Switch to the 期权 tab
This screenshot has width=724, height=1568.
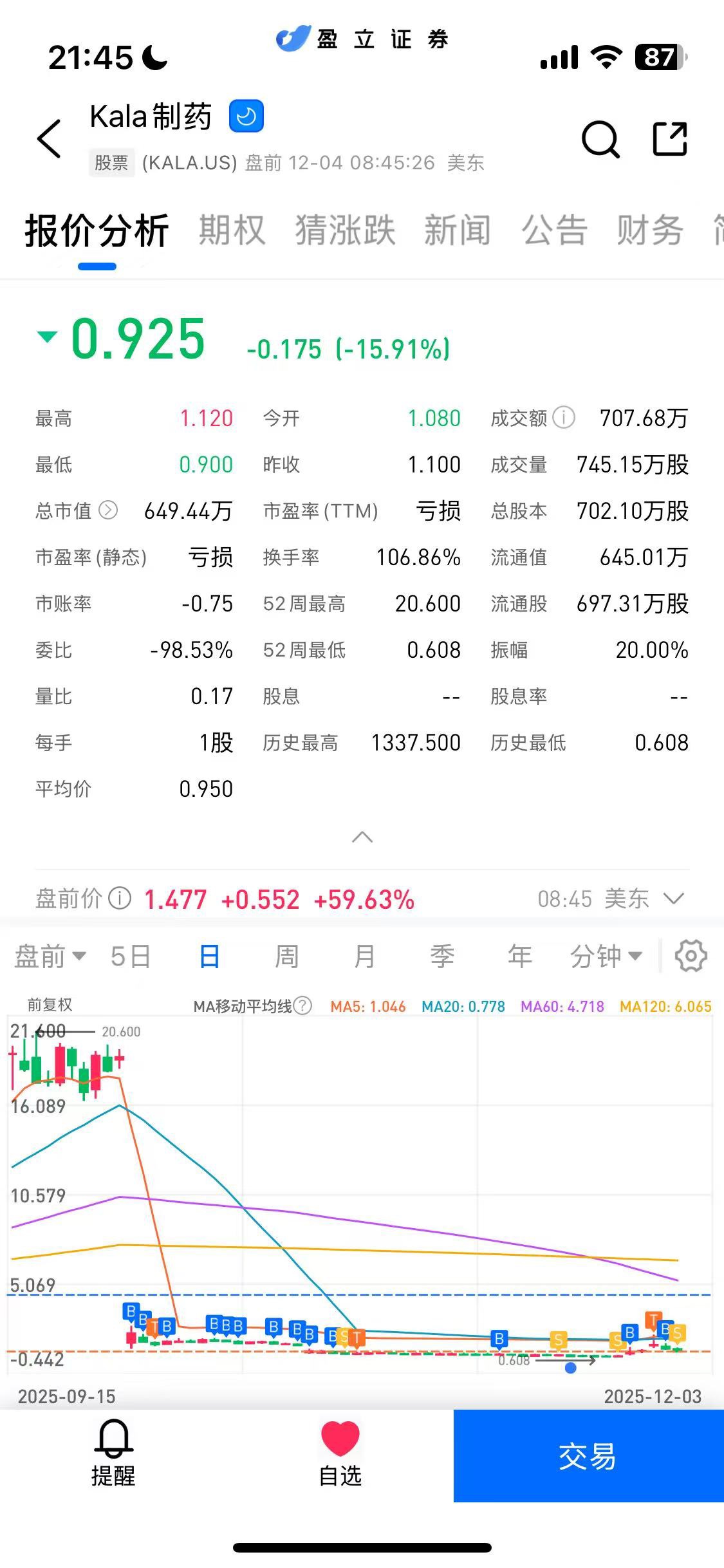click(x=232, y=230)
